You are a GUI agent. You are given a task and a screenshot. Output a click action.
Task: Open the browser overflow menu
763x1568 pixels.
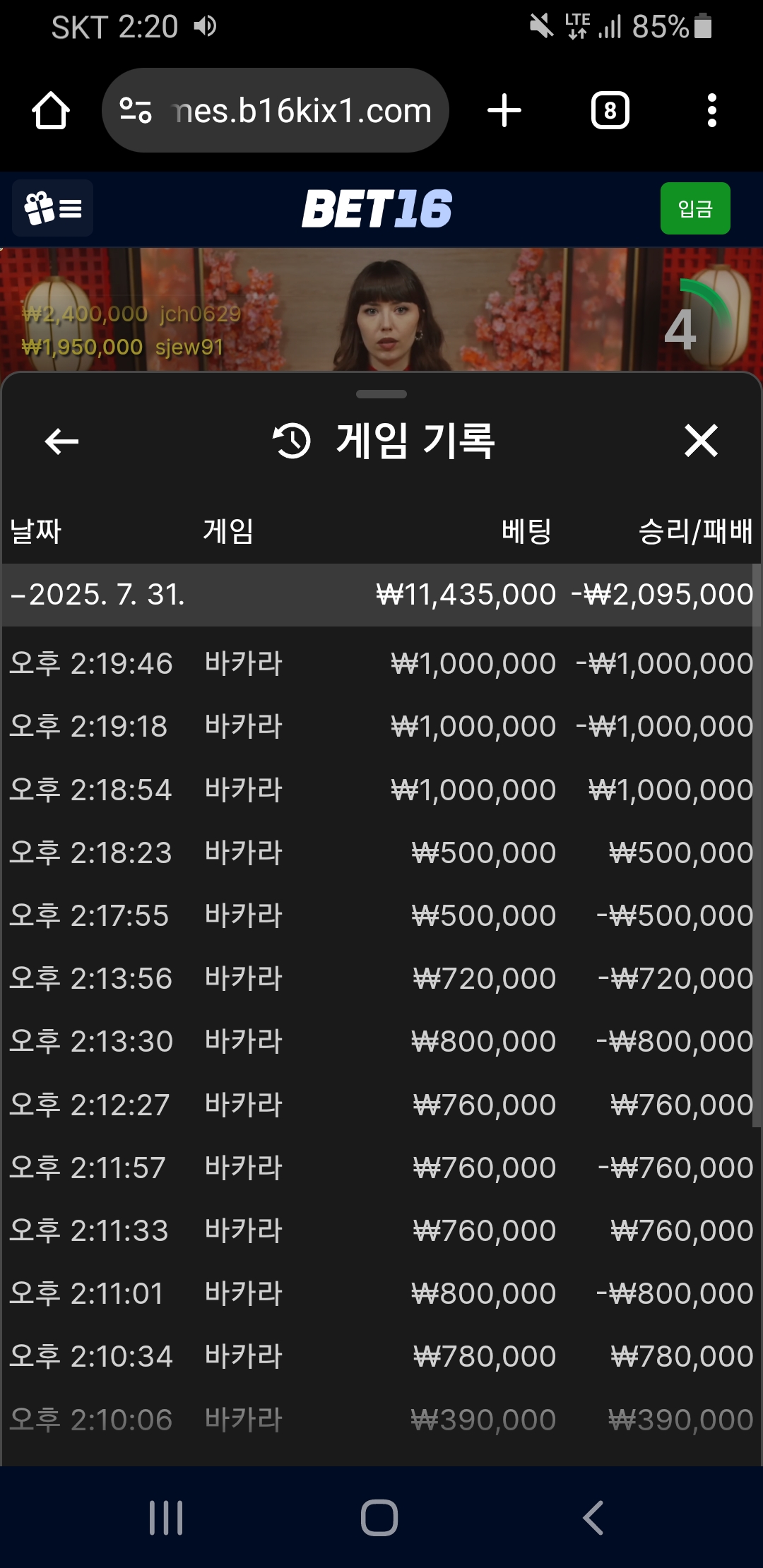pyautogui.click(x=712, y=111)
